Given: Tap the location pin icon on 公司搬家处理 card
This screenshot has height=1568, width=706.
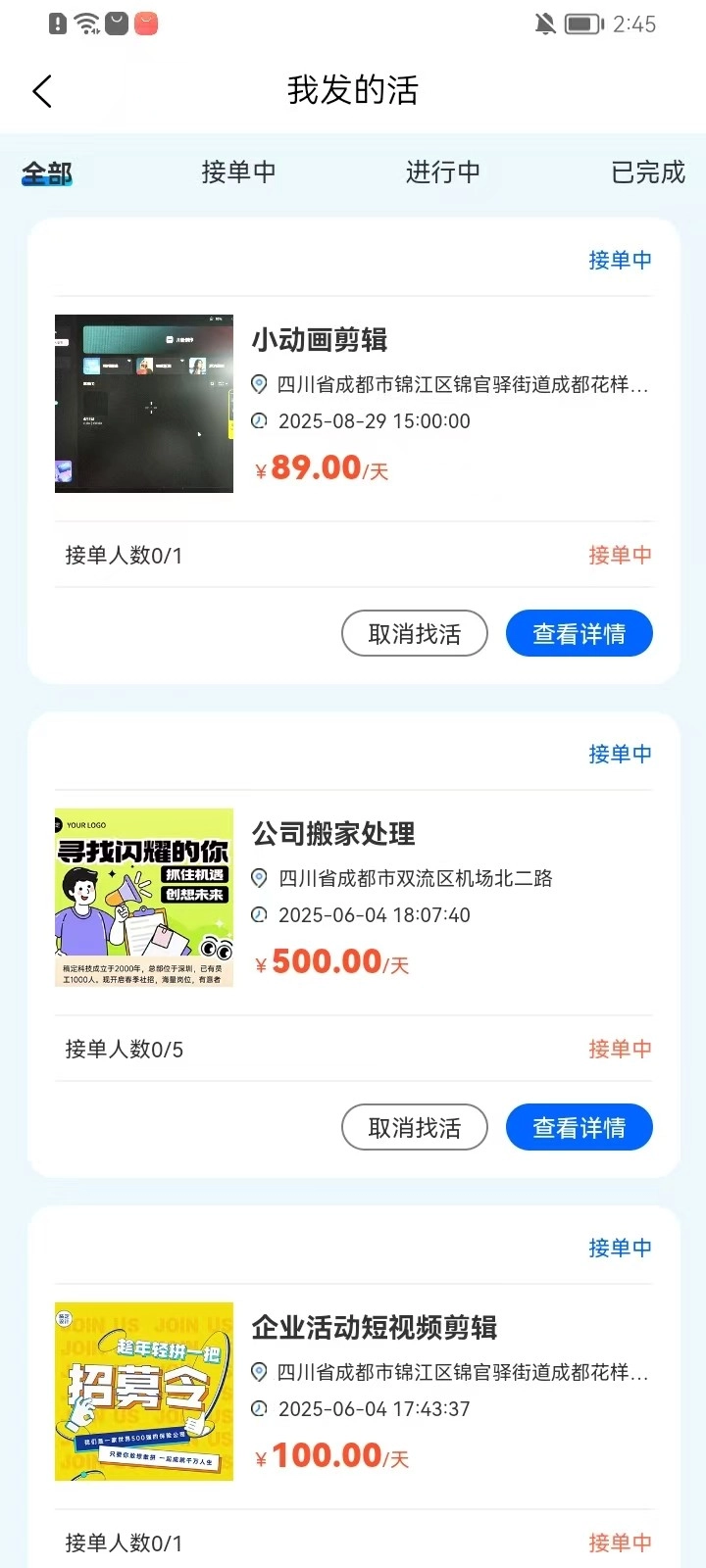Looking at the screenshot, I should tap(260, 879).
